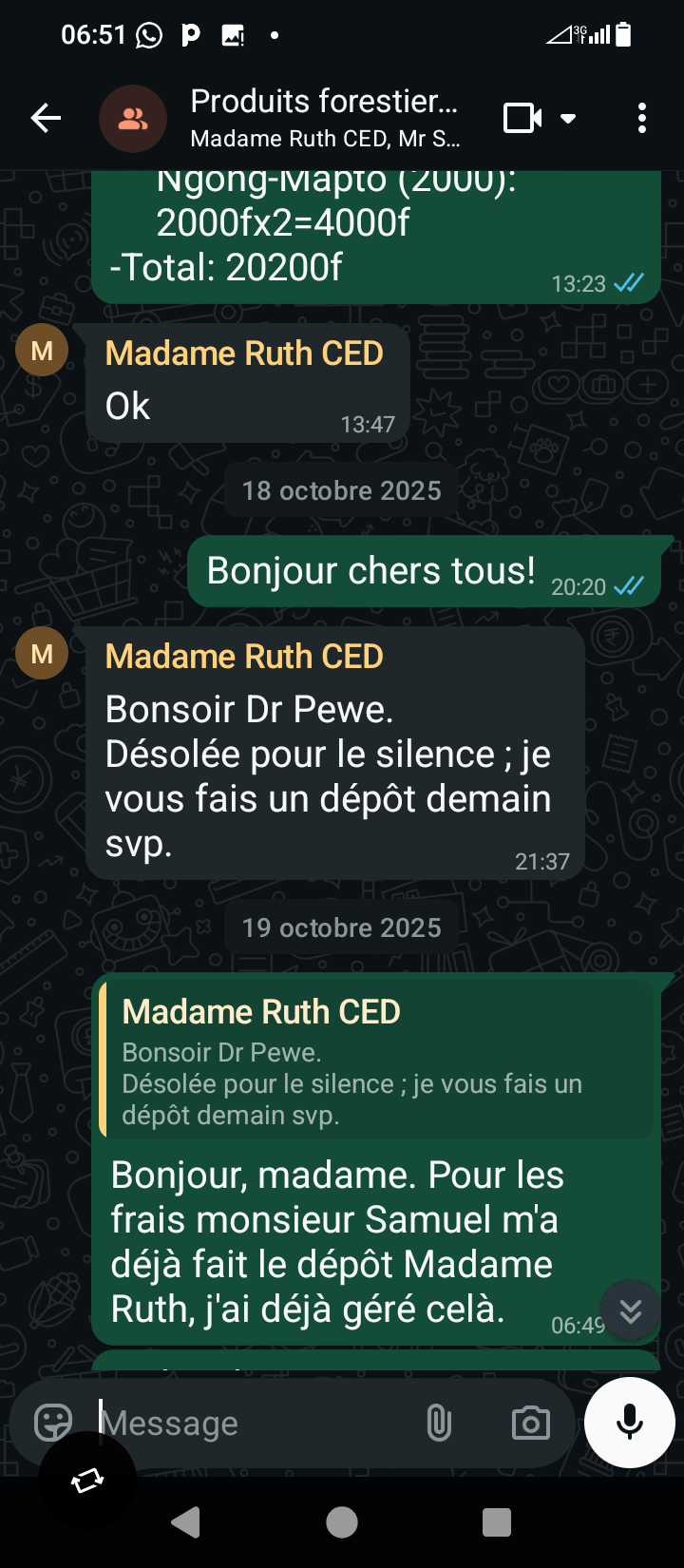Open recent apps from navigation bar
This screenshot has width=684, height=1568.
click(x=497, y=1522)
